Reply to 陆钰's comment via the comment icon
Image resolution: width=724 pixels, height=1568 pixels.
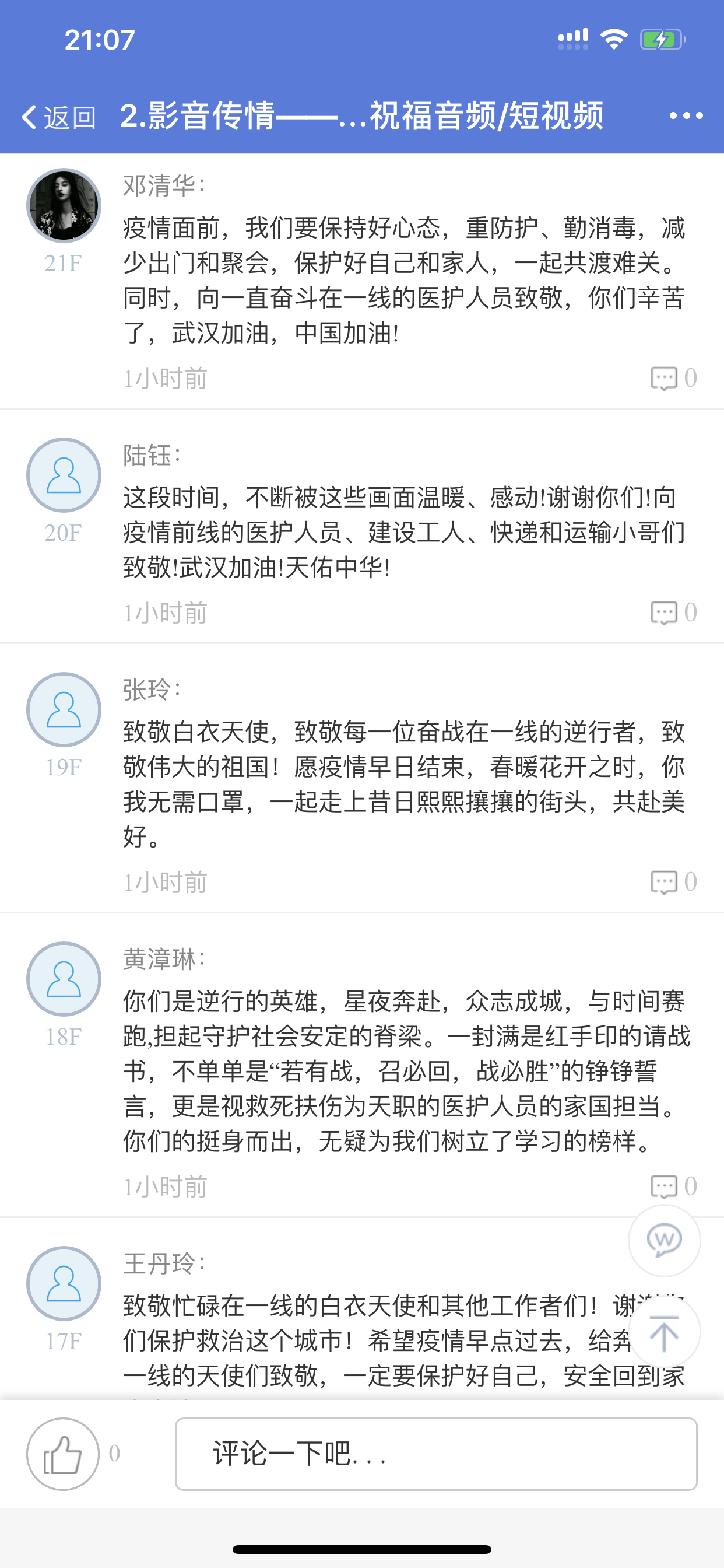point(664,613)
